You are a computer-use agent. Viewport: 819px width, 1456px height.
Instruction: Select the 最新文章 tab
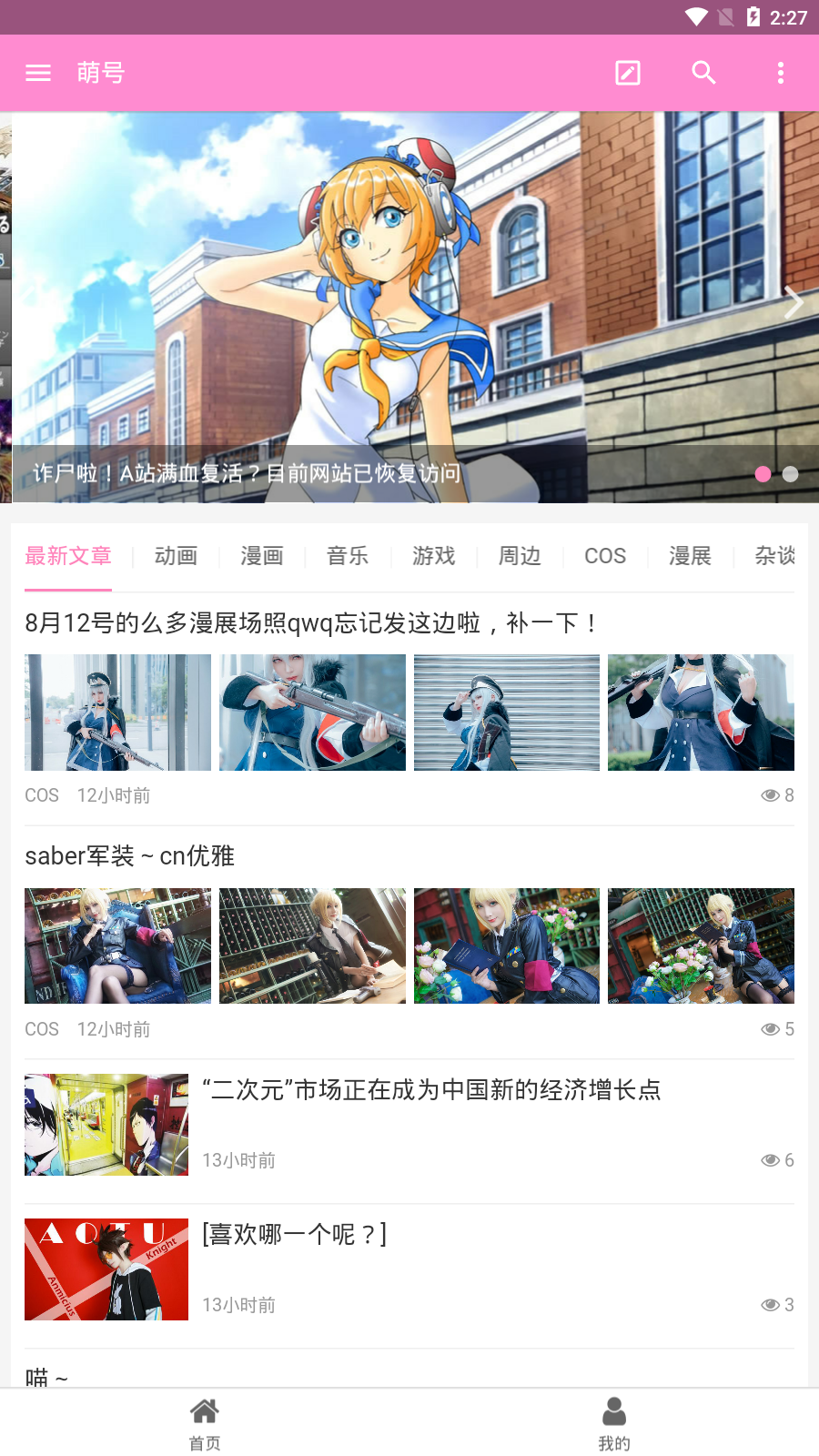(x=68, y=556)
